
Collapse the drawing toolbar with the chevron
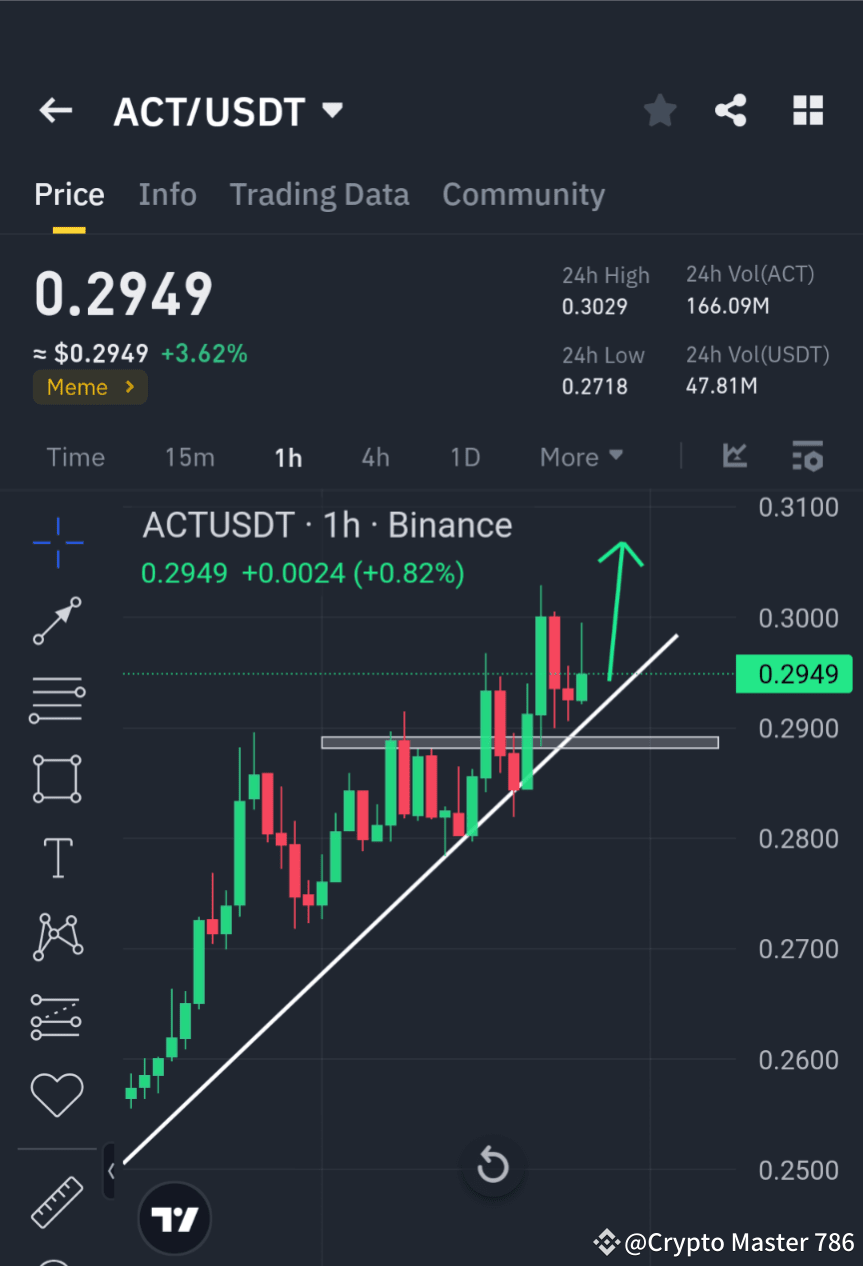(110, 1170)
